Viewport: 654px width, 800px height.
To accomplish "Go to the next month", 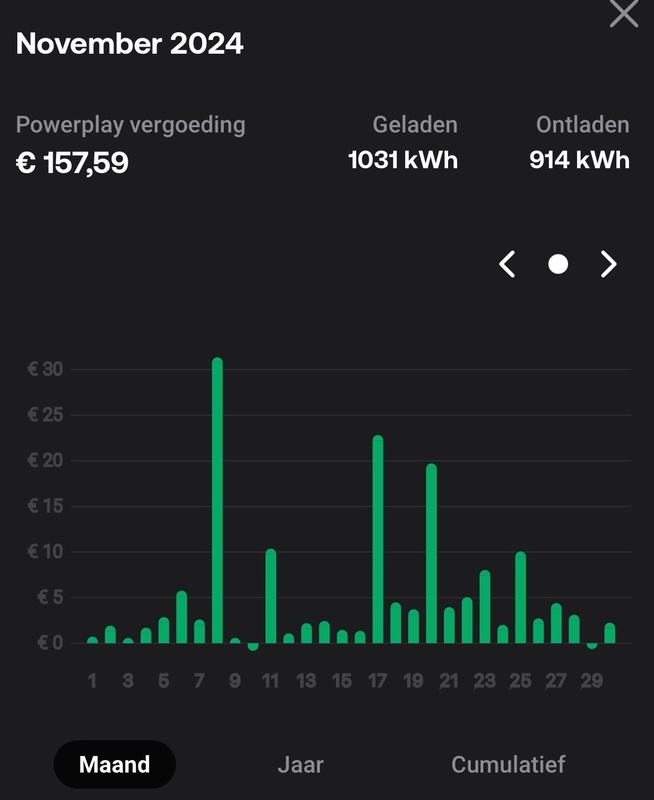I will tap(608, 264).
